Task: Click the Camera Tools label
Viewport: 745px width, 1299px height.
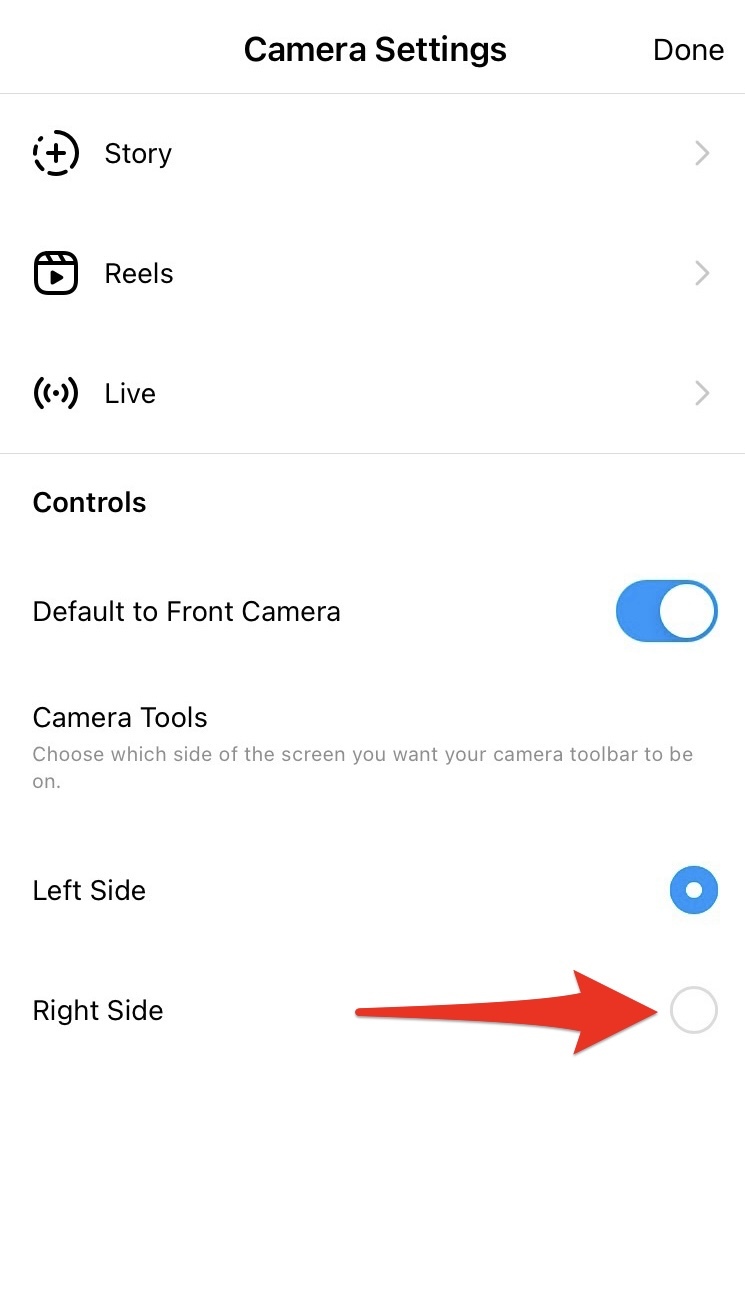Action: (x=119, y=717)
